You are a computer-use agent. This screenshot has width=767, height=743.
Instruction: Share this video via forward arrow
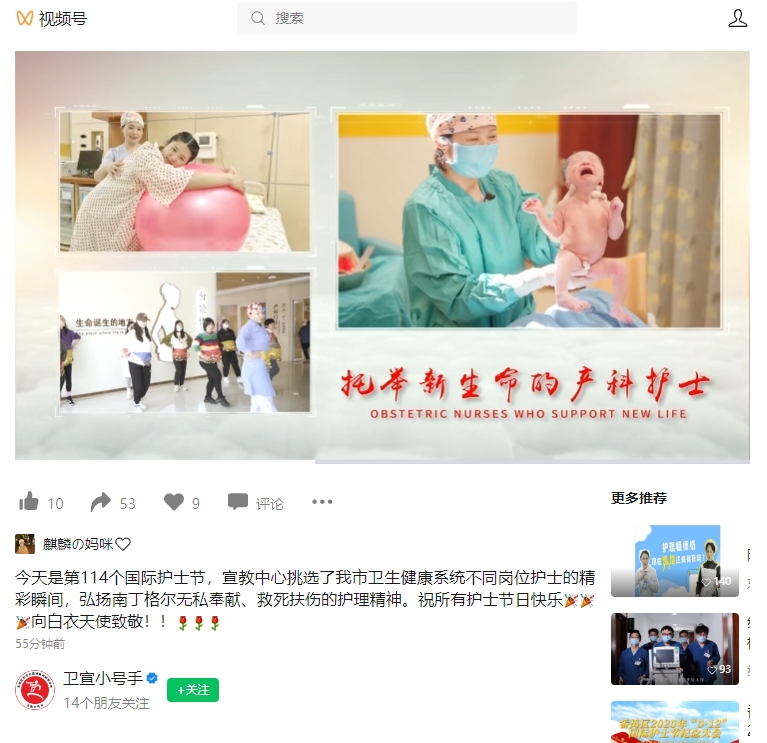point(101,502)
